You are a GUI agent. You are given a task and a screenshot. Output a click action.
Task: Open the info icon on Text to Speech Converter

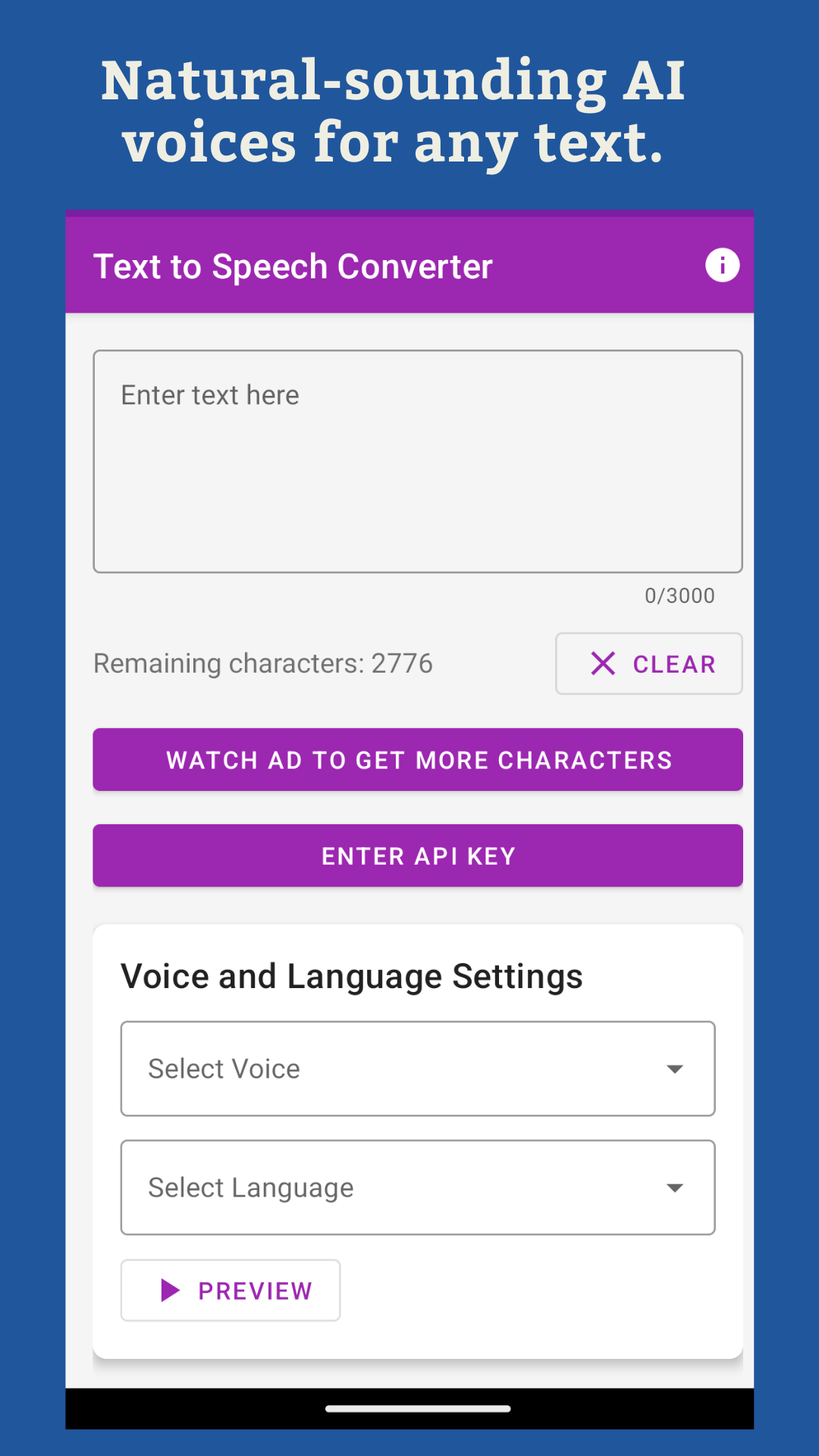pyautogui.click(x=723, y=265)
